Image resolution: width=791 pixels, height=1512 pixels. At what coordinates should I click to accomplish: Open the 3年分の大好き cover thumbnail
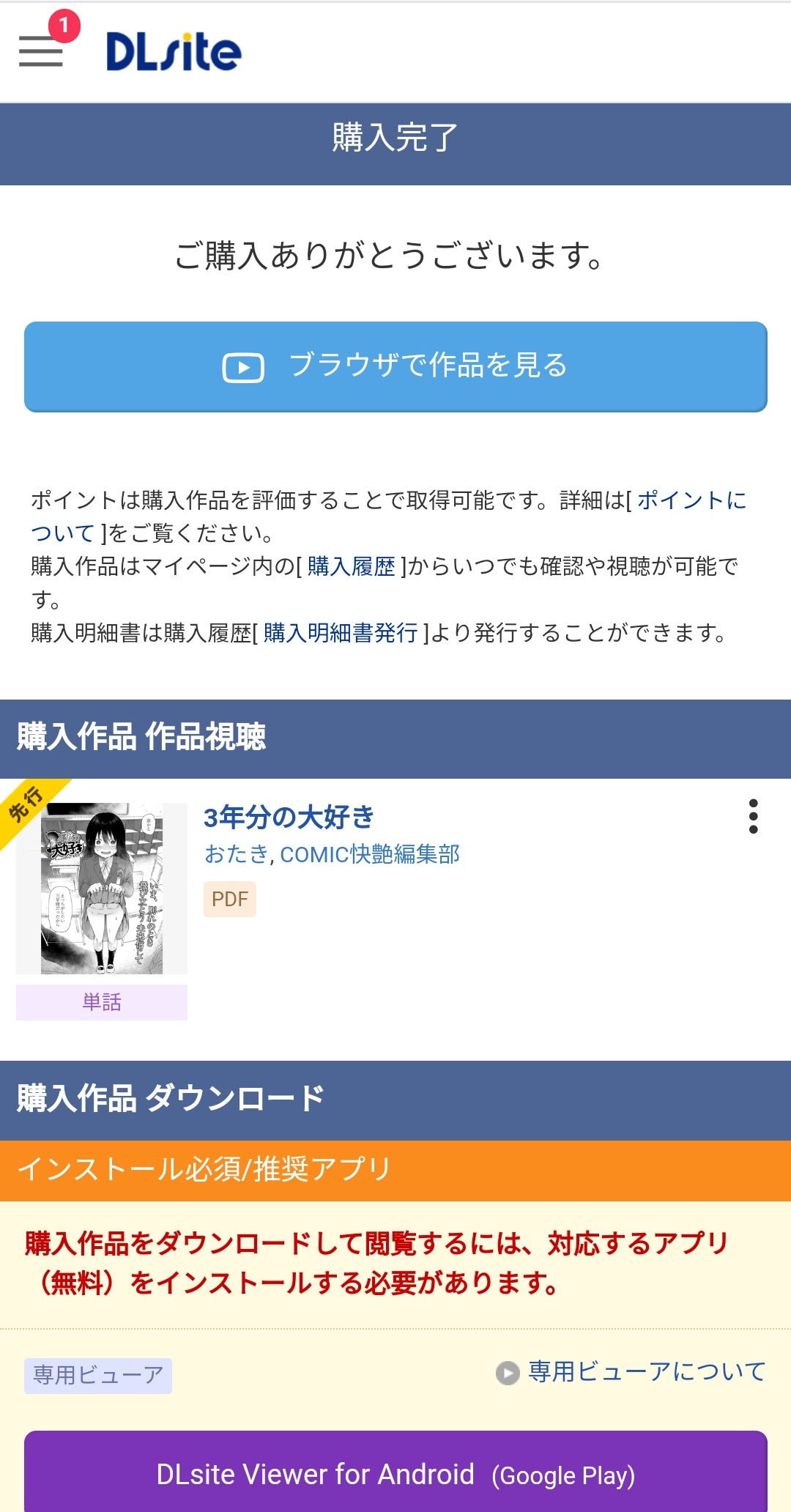pos(102,888)
